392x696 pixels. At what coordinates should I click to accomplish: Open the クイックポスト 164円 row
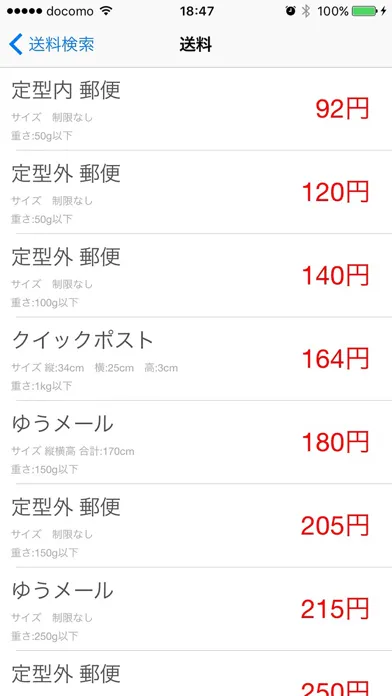(196, 359)
